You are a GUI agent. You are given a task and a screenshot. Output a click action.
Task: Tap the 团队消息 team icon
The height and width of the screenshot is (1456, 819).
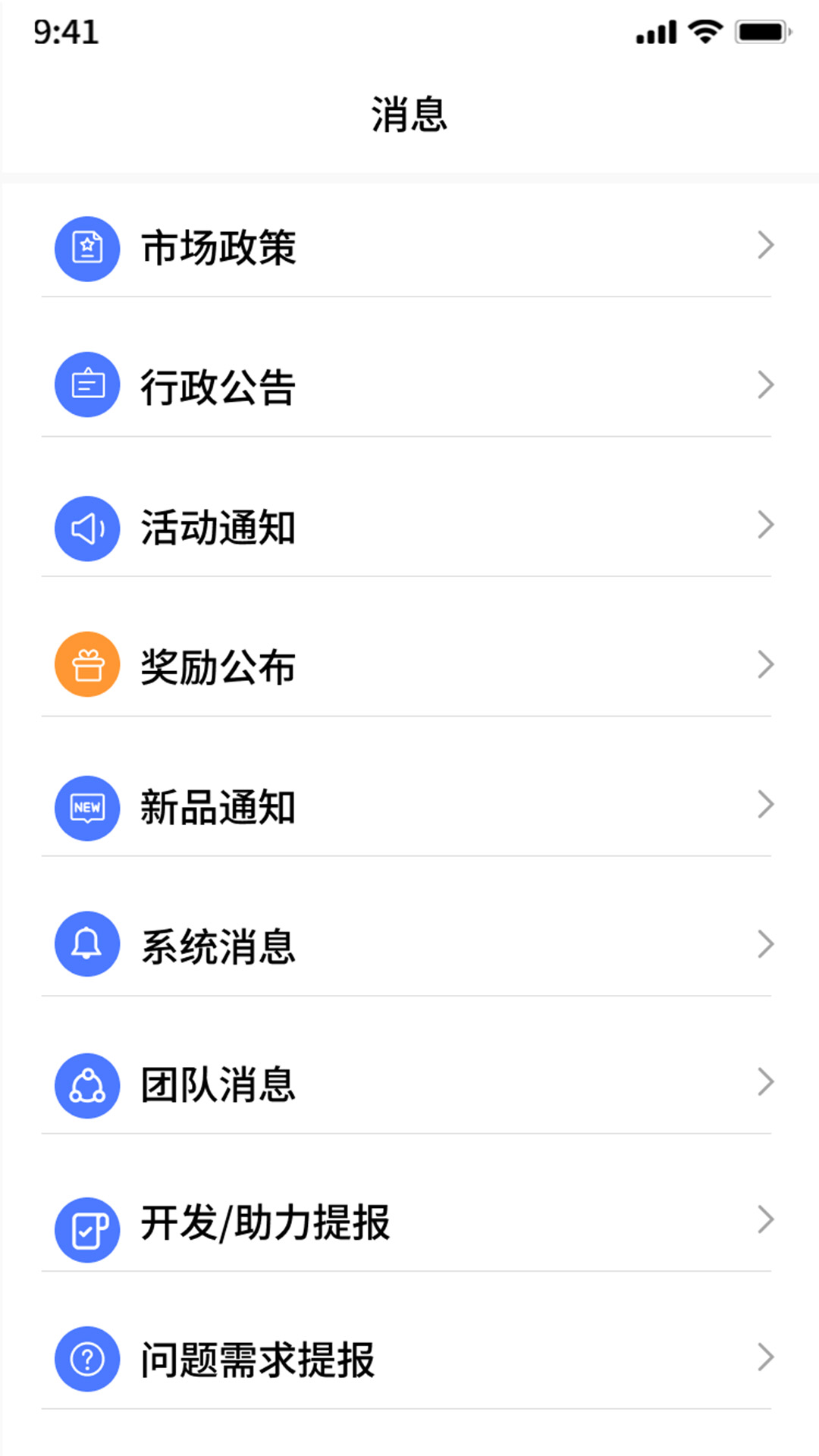(x=86, y=1084)
